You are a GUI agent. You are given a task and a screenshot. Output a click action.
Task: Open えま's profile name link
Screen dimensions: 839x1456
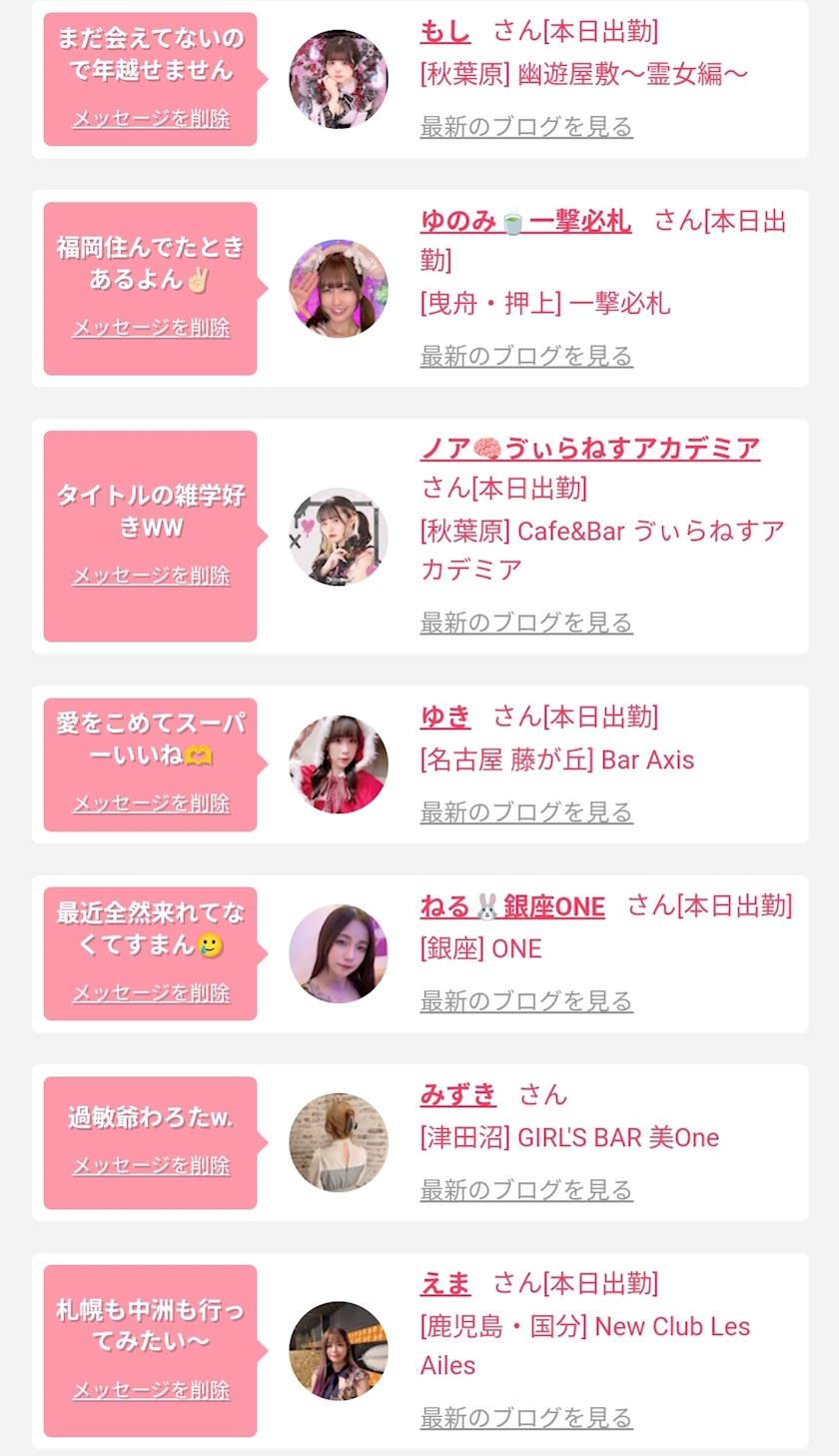coord(445,1283)
